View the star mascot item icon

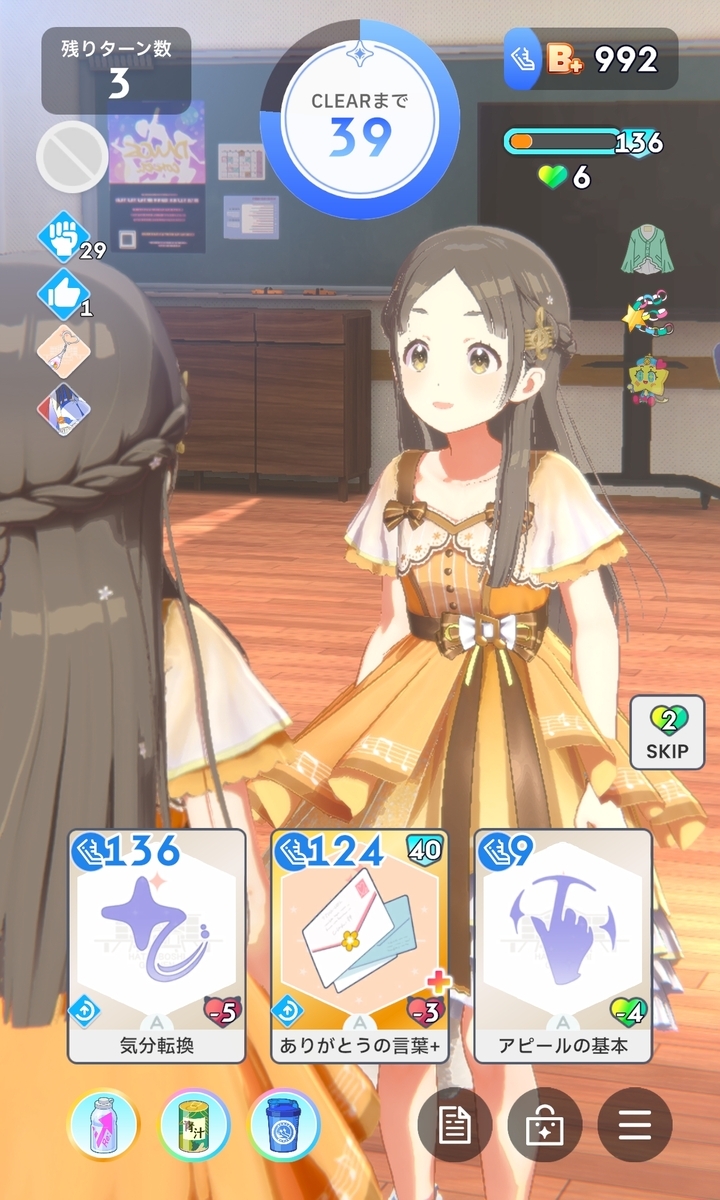tap(648, 379)
